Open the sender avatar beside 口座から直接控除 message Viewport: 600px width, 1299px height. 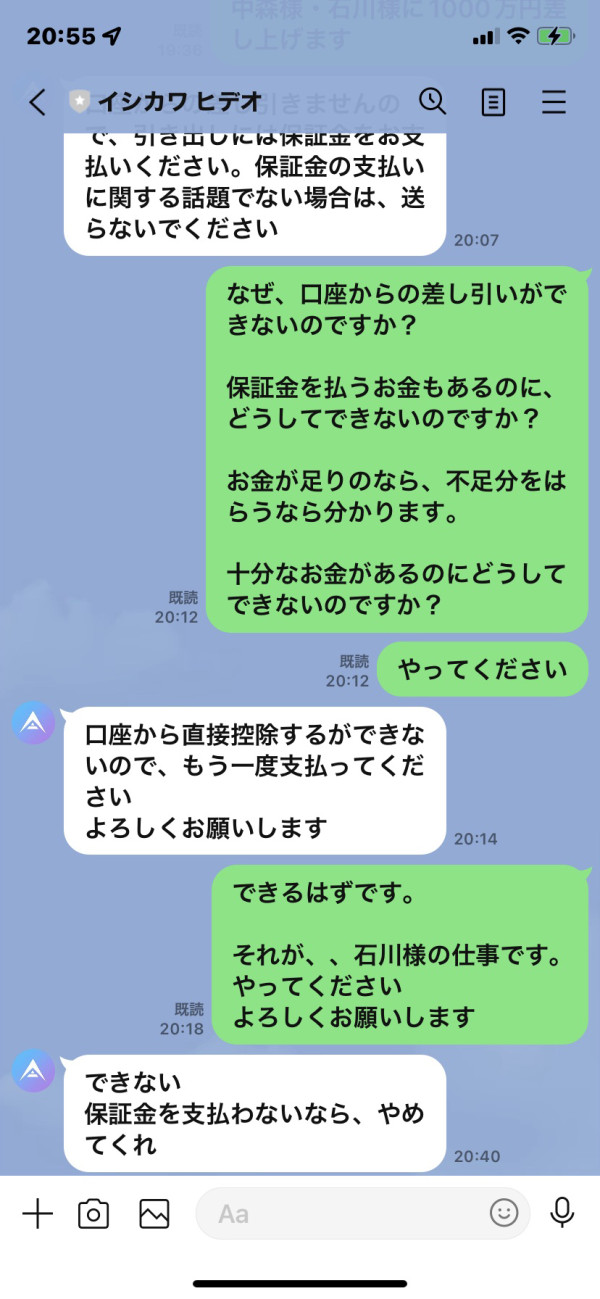(33, 722)
